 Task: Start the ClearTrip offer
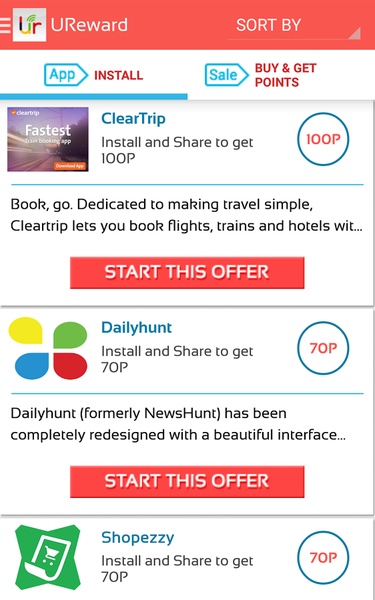[187, 272]
